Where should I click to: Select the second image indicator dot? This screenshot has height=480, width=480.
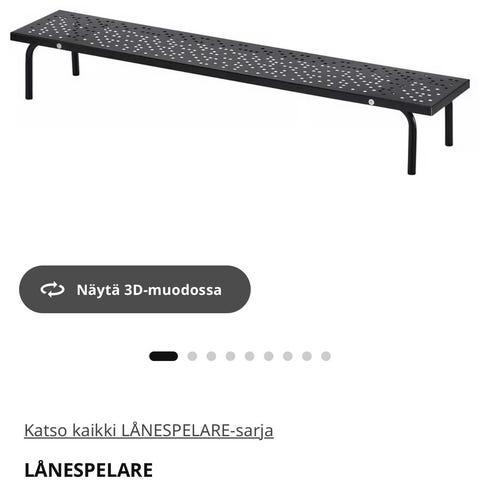[192, 356]
